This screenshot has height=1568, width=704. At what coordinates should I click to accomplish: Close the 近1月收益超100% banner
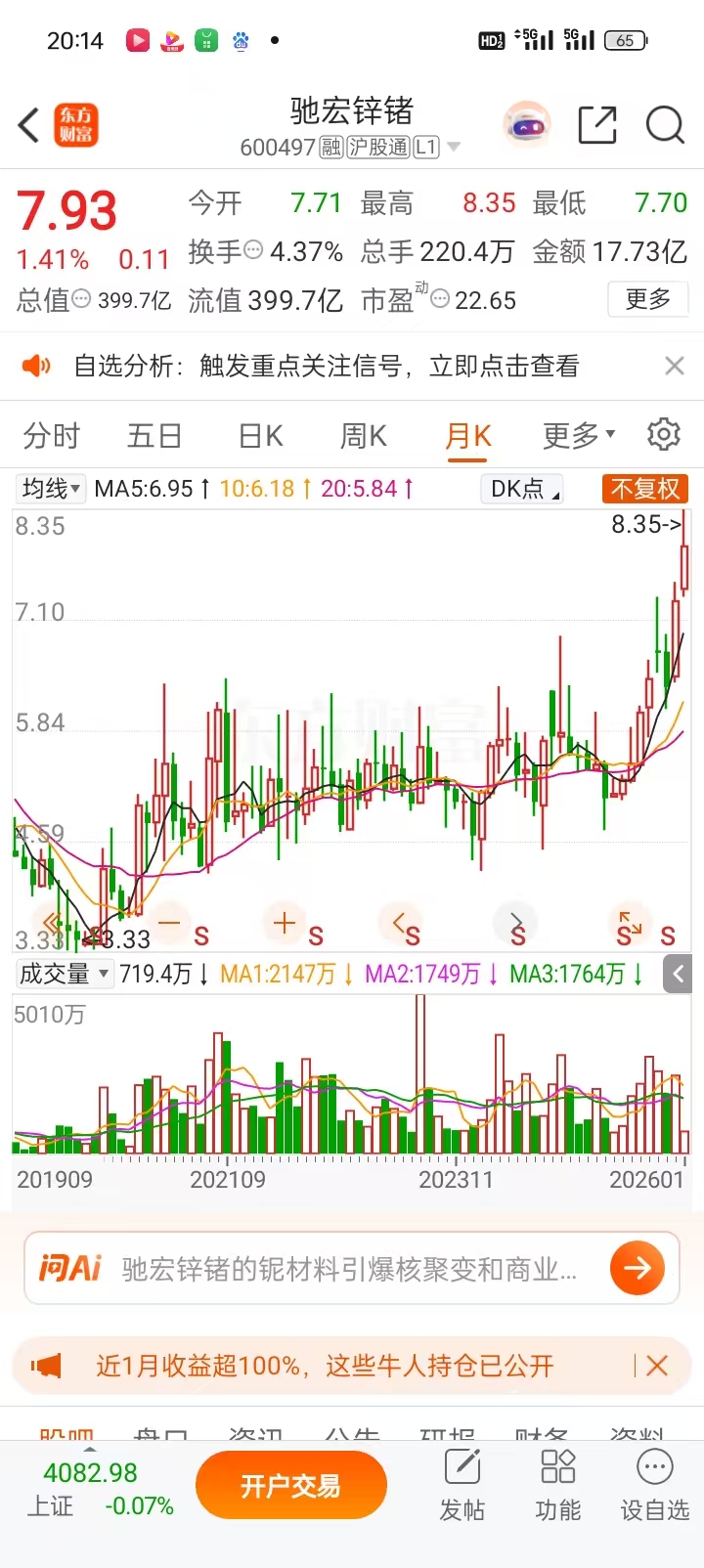[657, 1366]
